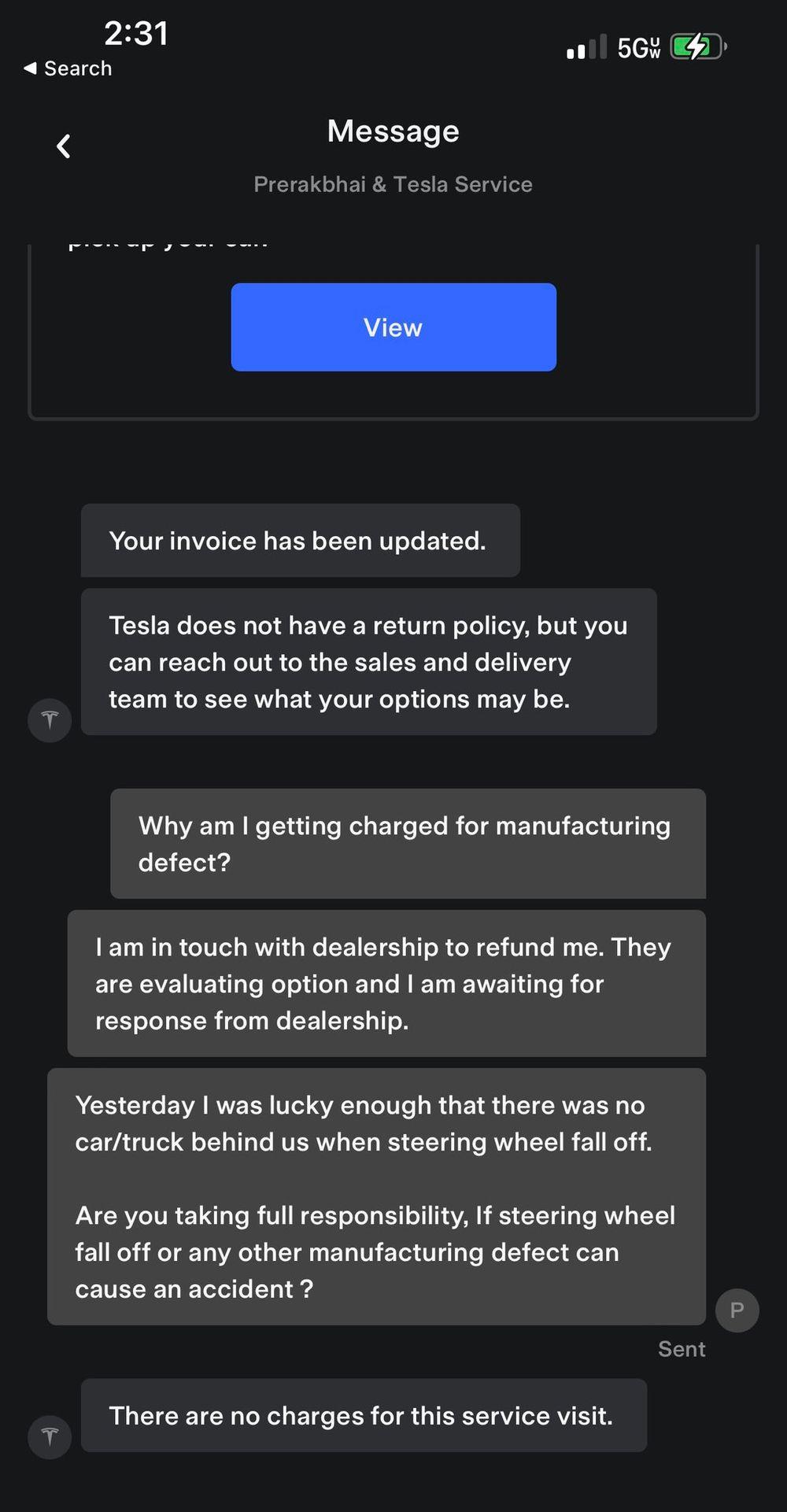Return to Search via status bar link

[68, 68]
